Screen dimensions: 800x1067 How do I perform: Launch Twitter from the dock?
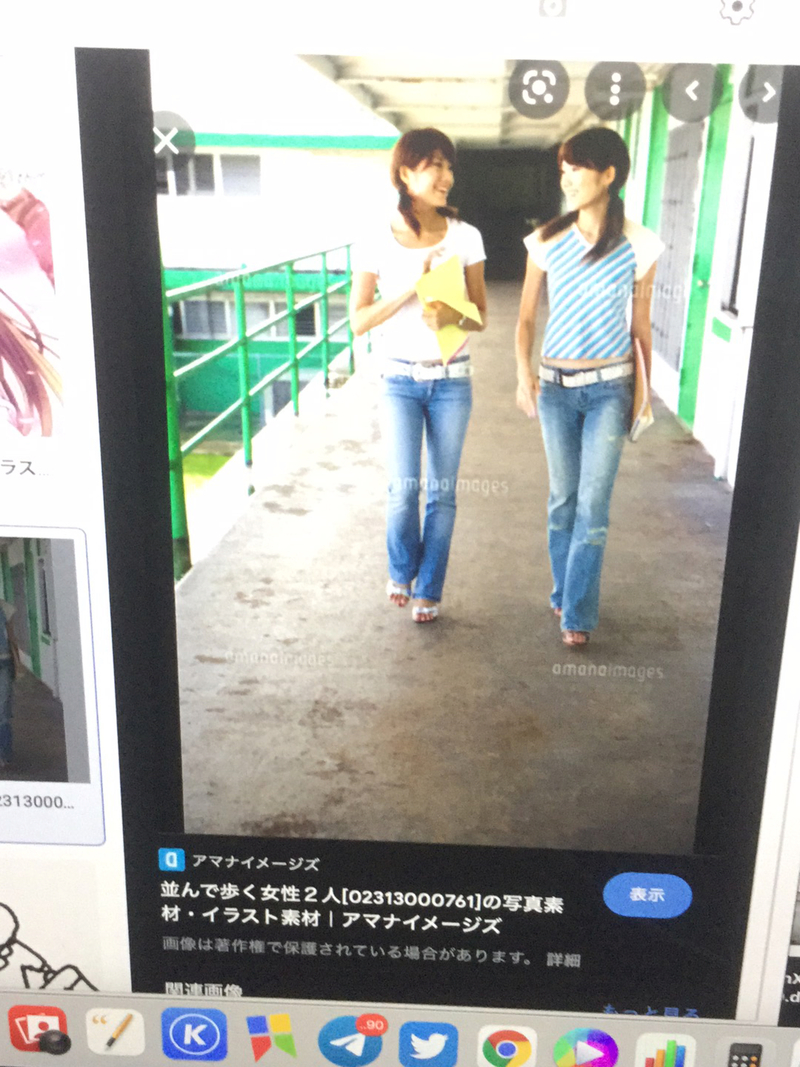tap(428, 1043)
